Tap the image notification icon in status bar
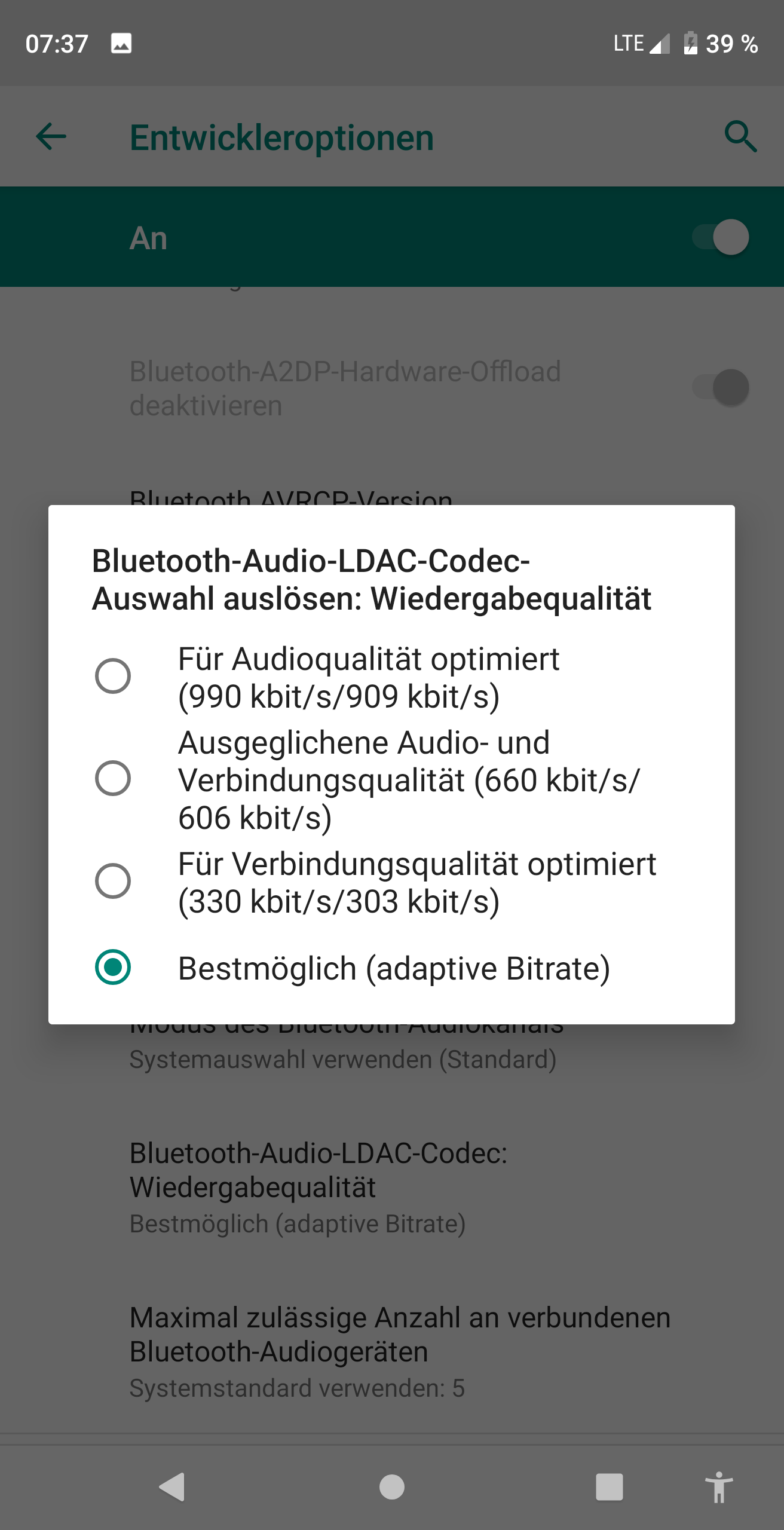The image size is (784, 1530). (x=121, y=42)
